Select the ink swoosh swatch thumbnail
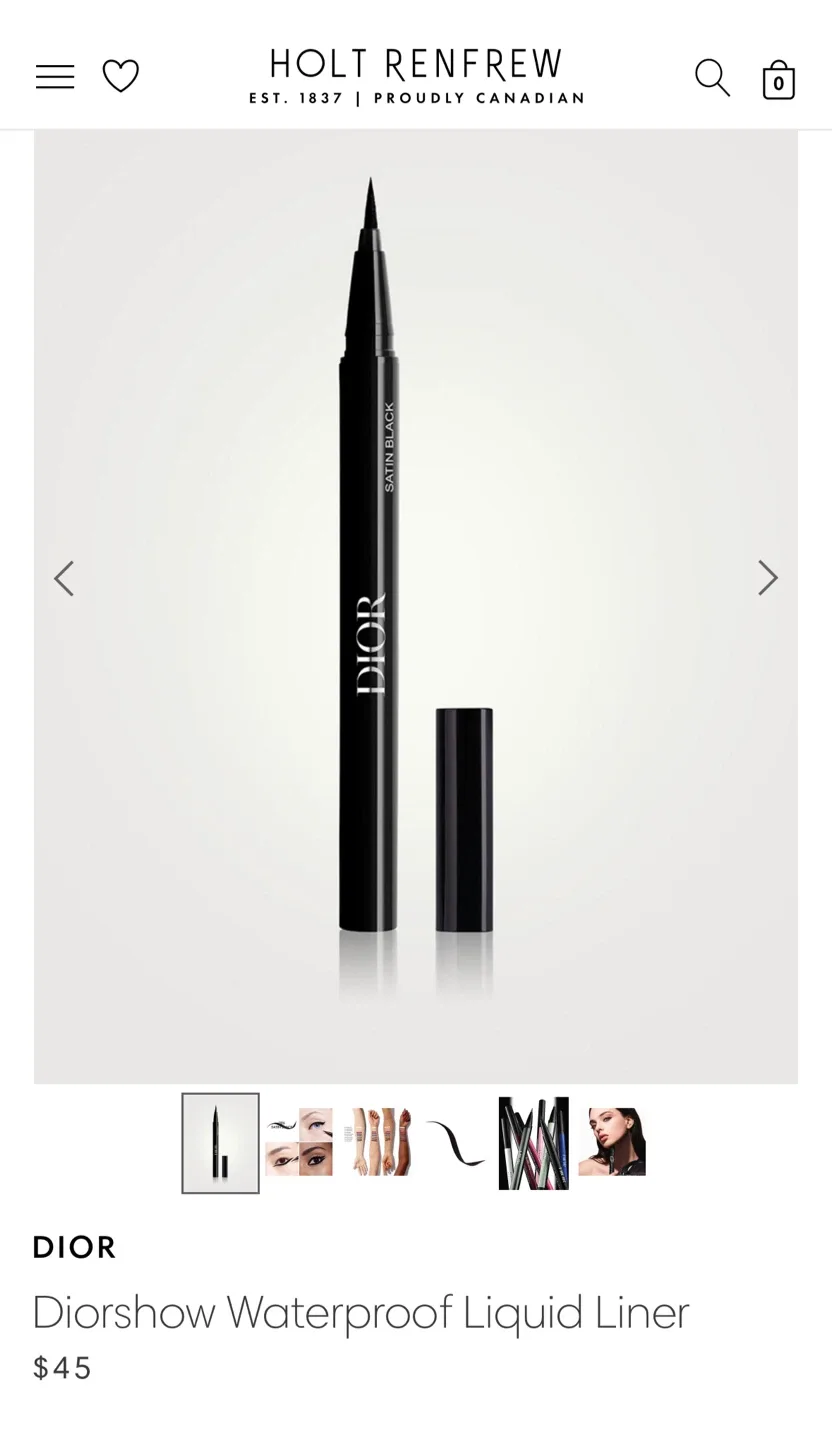Screen dimensions: 832x1440 455,1142
